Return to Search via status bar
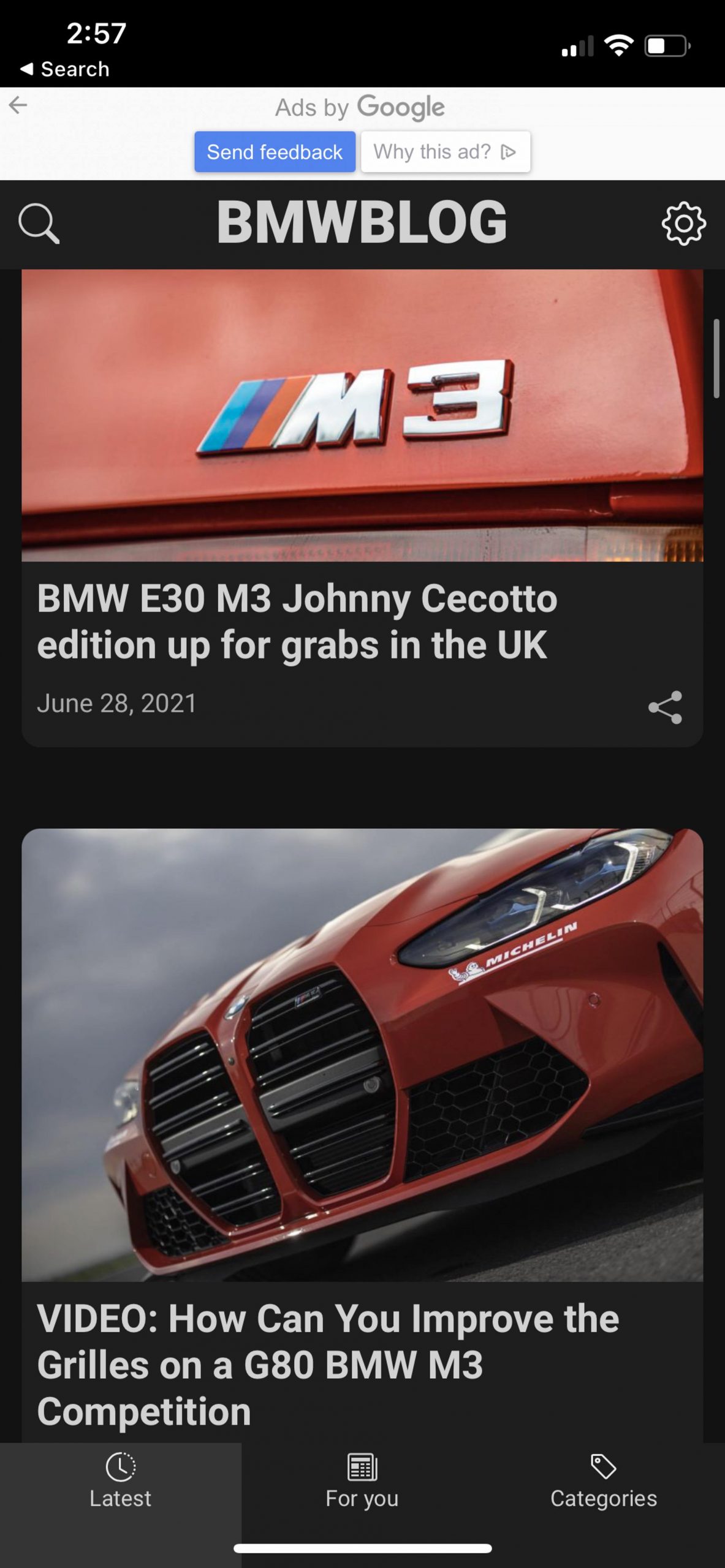 pos(65,69)
